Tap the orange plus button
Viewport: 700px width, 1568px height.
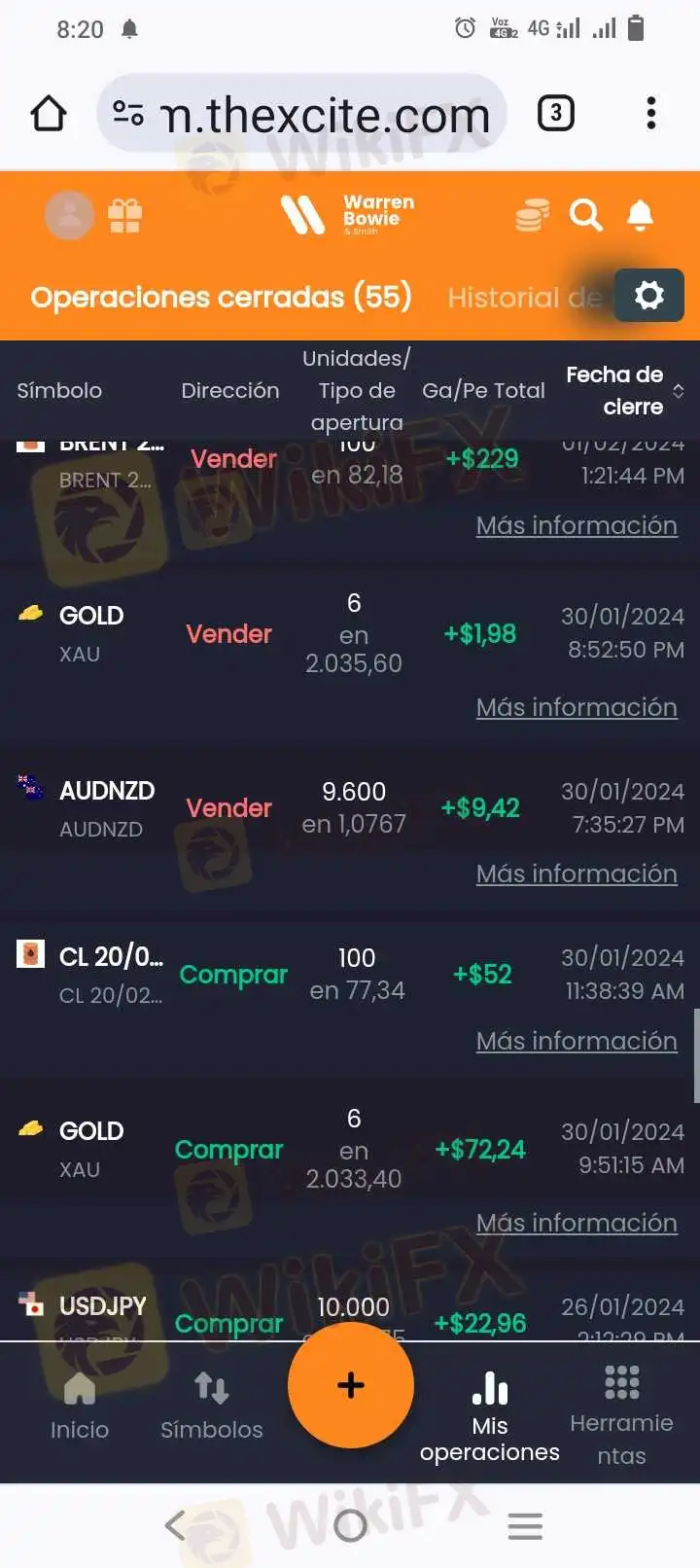click(351, 1385)
